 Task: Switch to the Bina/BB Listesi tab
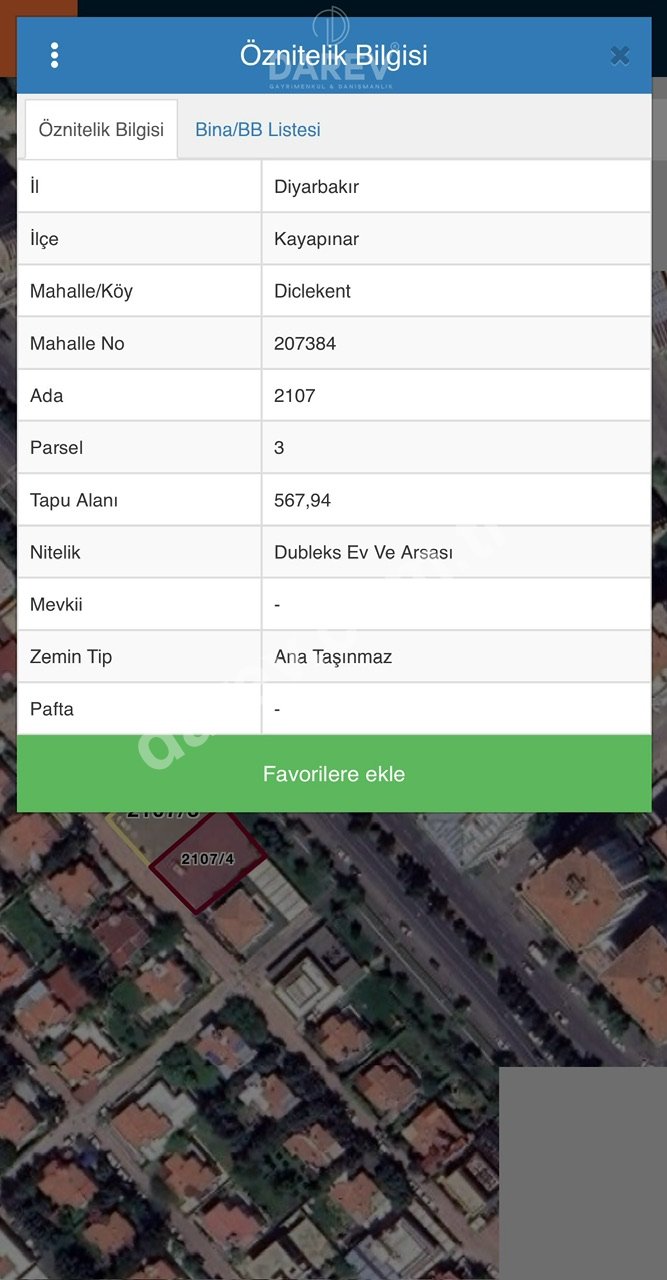257,130
